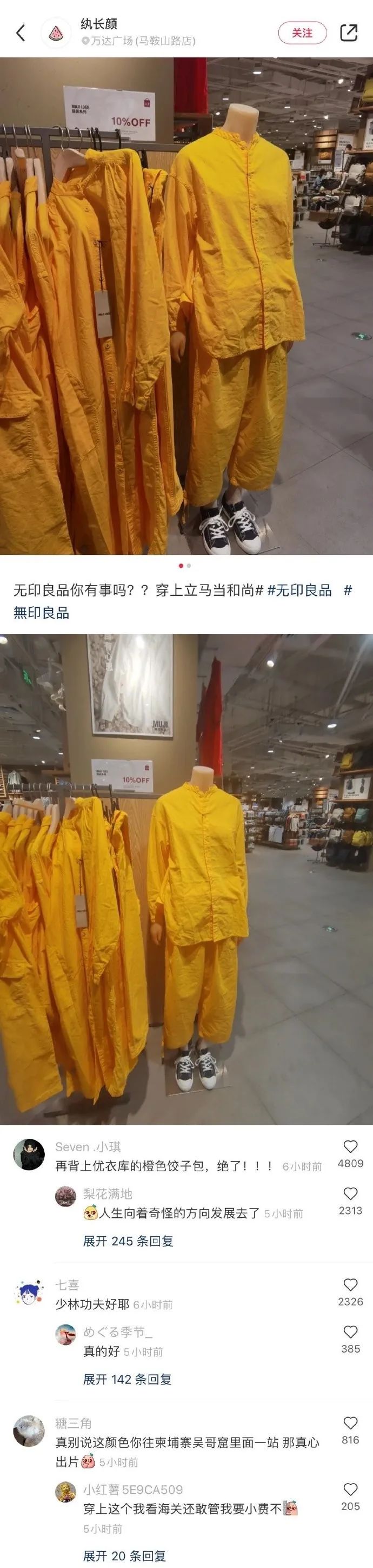This screenshot has height=1568, width=373.
Task: Like 七喜's comment about 少林功夫
Action: [x=350, y=1285]
